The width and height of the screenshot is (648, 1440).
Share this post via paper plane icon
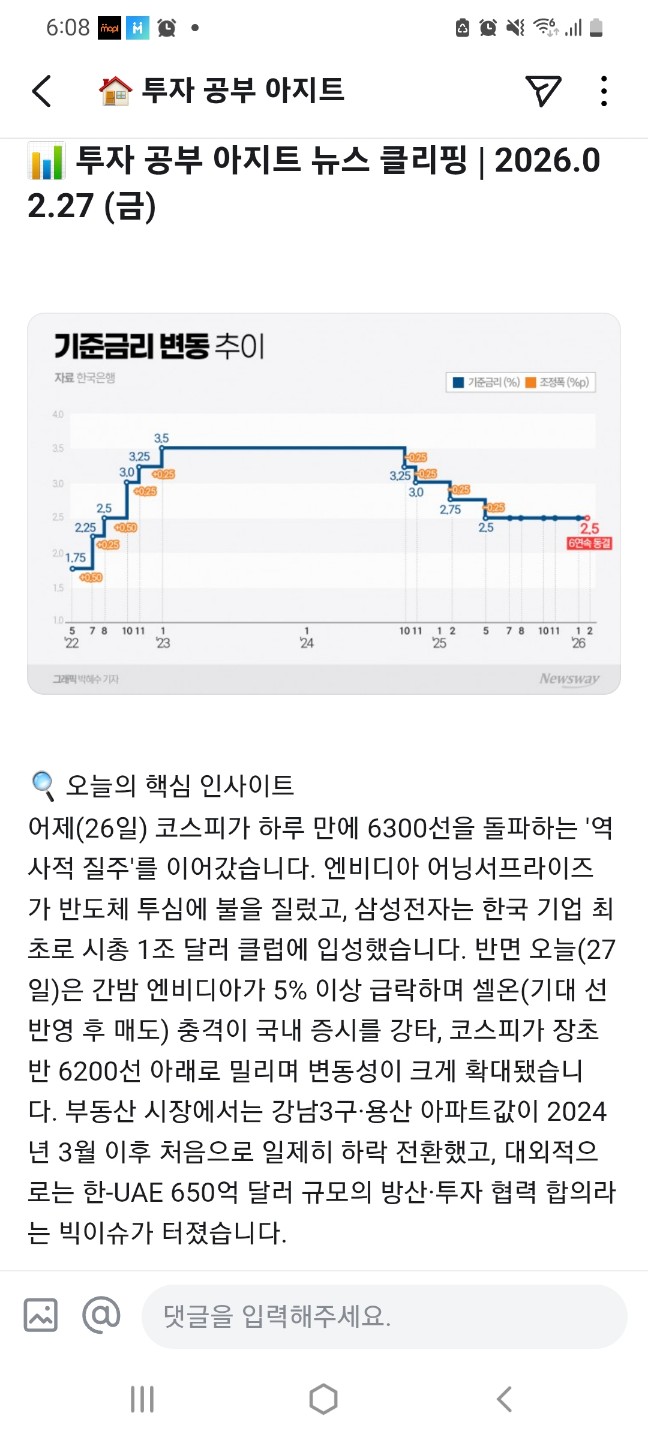[x=542, y=91]
